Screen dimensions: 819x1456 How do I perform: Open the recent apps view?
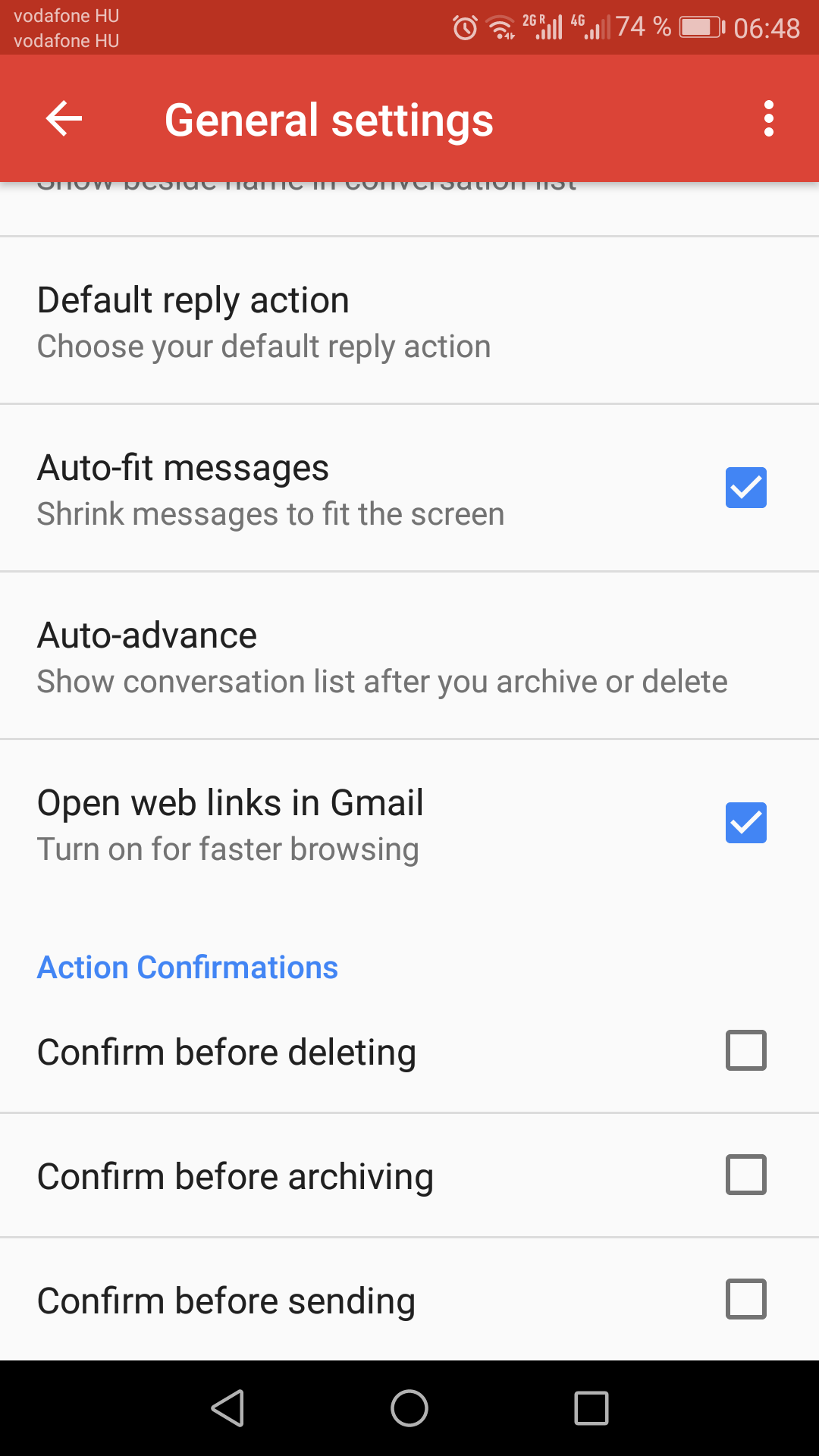coord(591,1408)
